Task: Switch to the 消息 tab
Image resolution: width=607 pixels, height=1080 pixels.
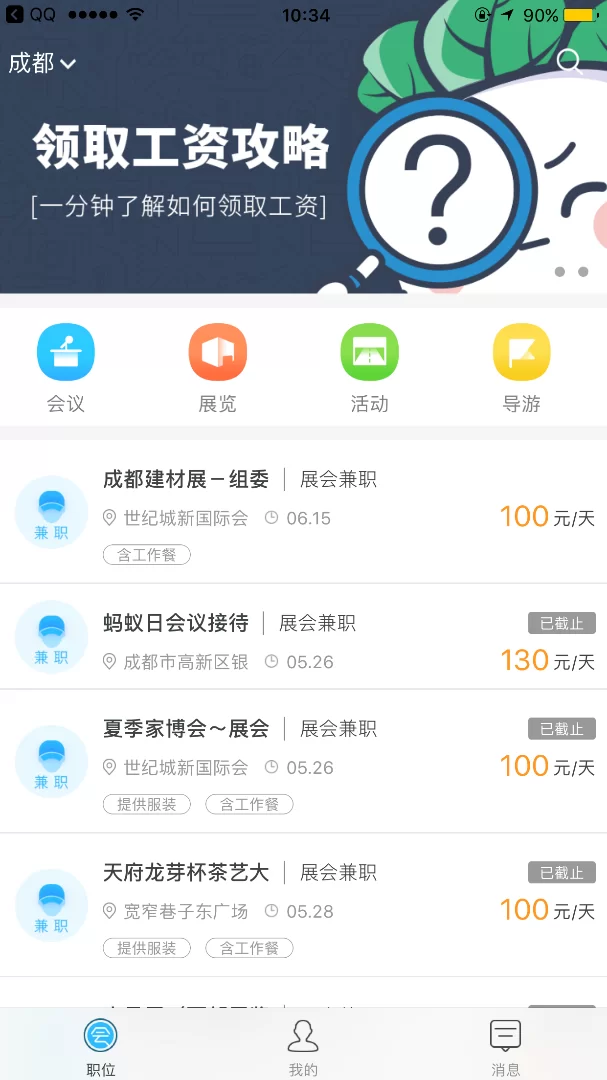Action: pos(505,1046)
